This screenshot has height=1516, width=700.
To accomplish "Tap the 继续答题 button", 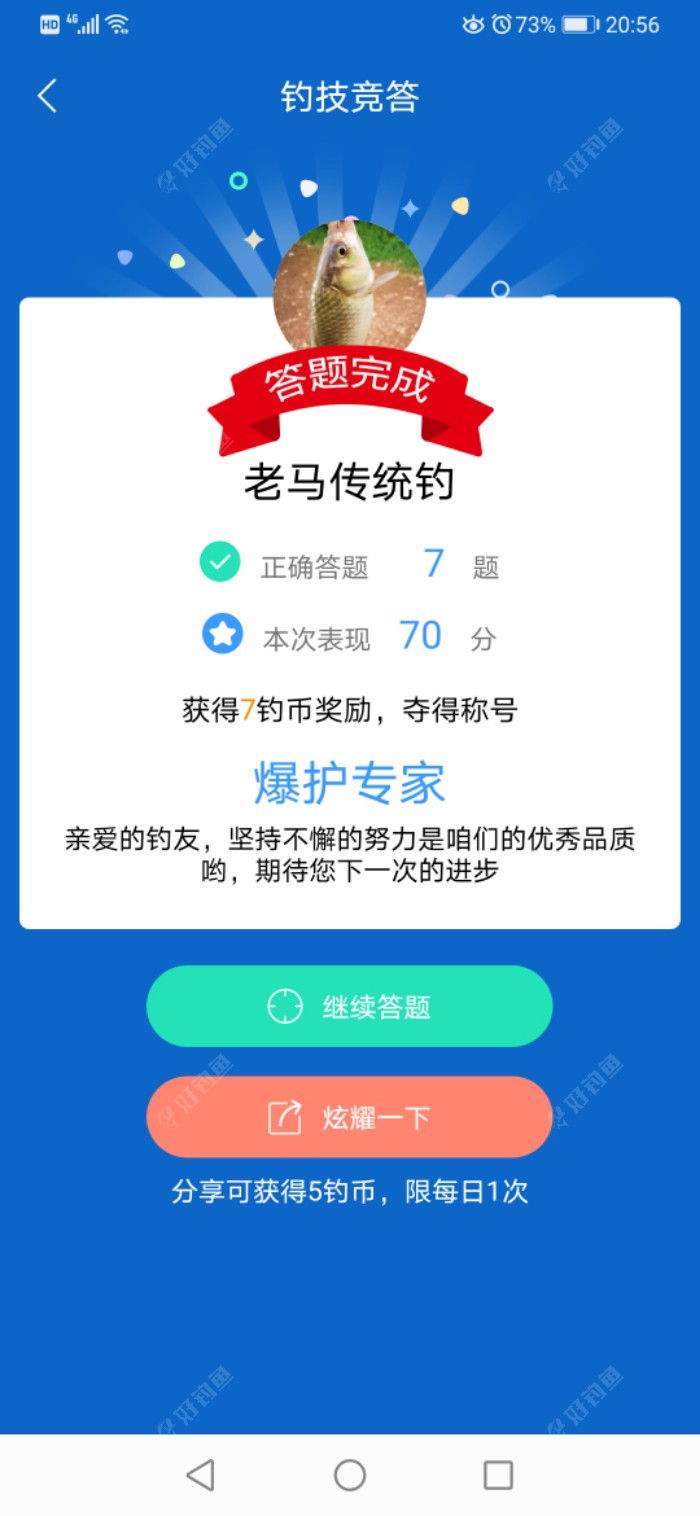I will (349, 1006).
